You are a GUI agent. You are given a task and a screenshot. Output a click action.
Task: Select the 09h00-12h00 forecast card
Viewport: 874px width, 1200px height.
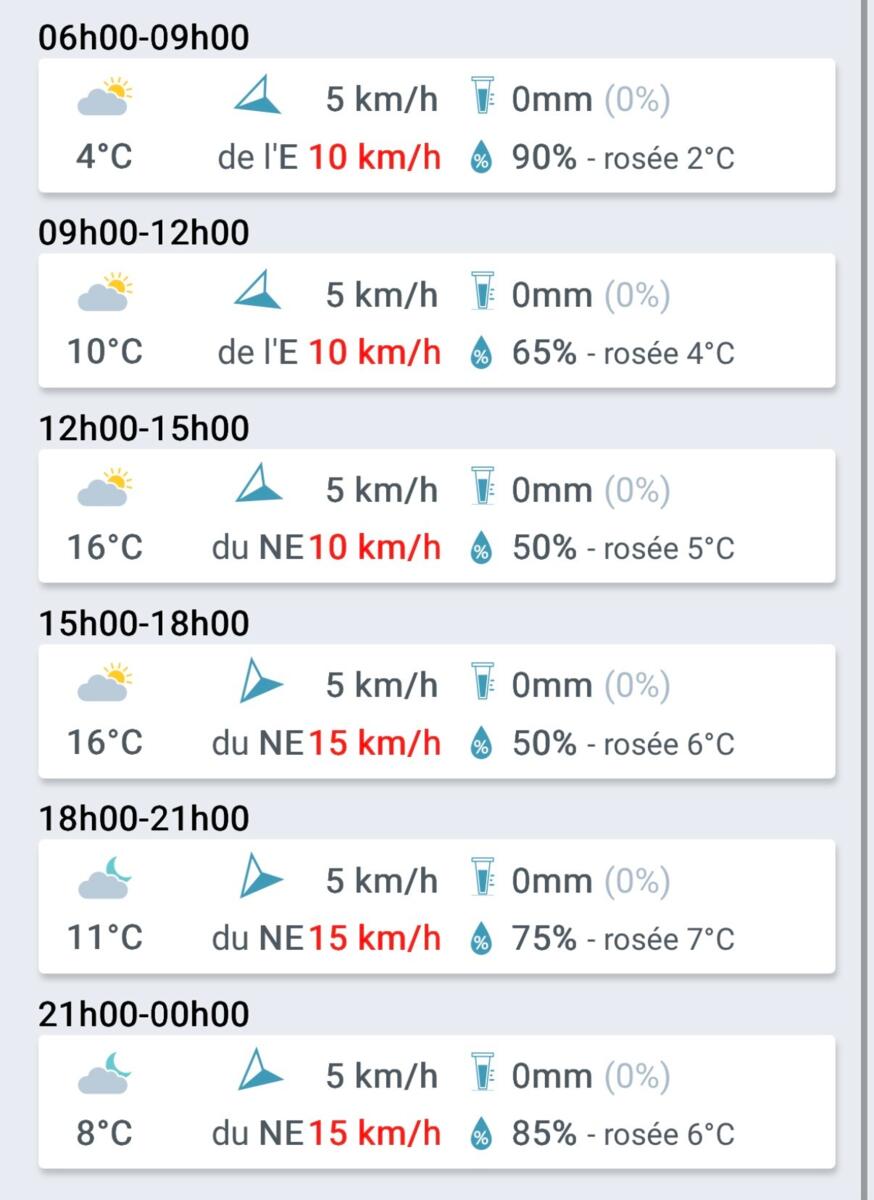coord(437,321)
